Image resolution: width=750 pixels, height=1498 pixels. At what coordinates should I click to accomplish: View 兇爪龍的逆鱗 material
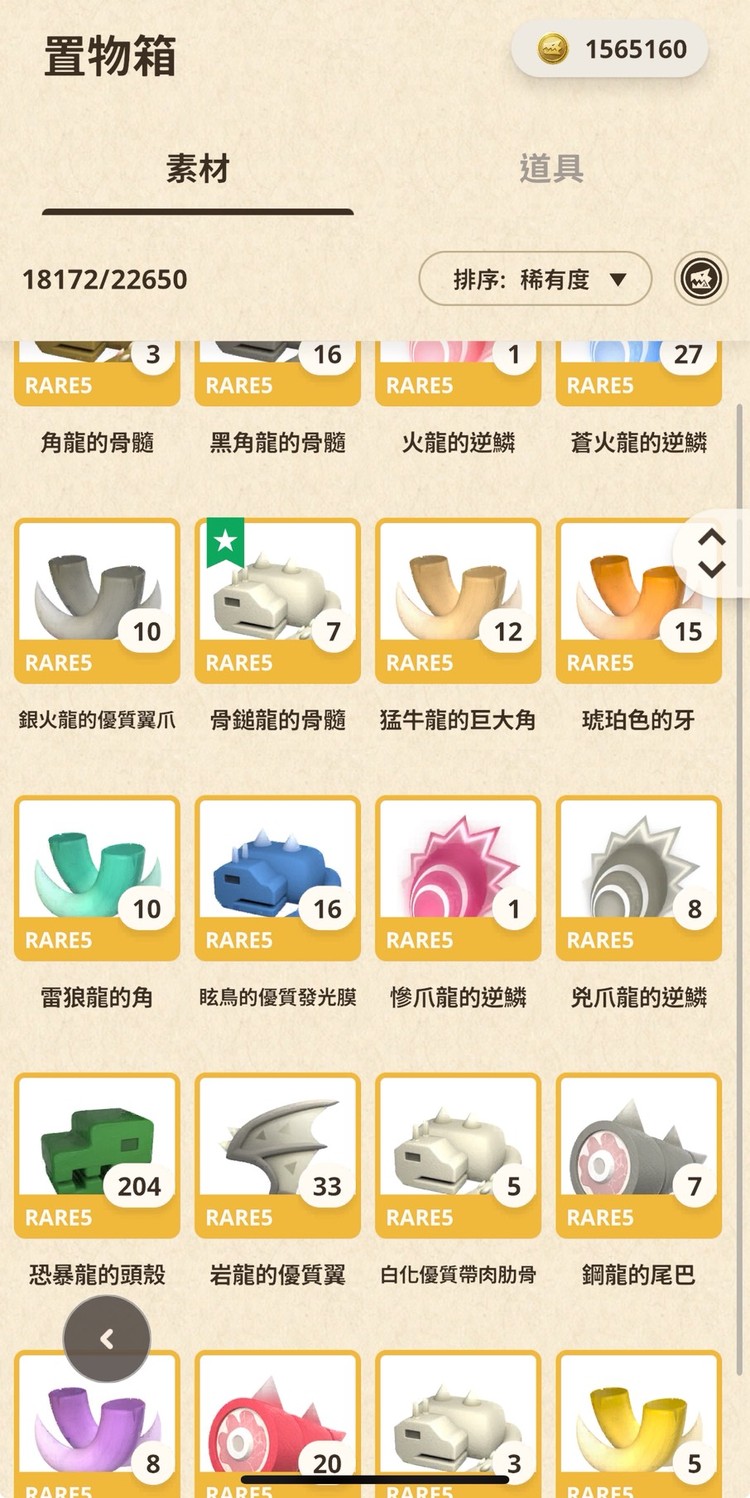638,877
